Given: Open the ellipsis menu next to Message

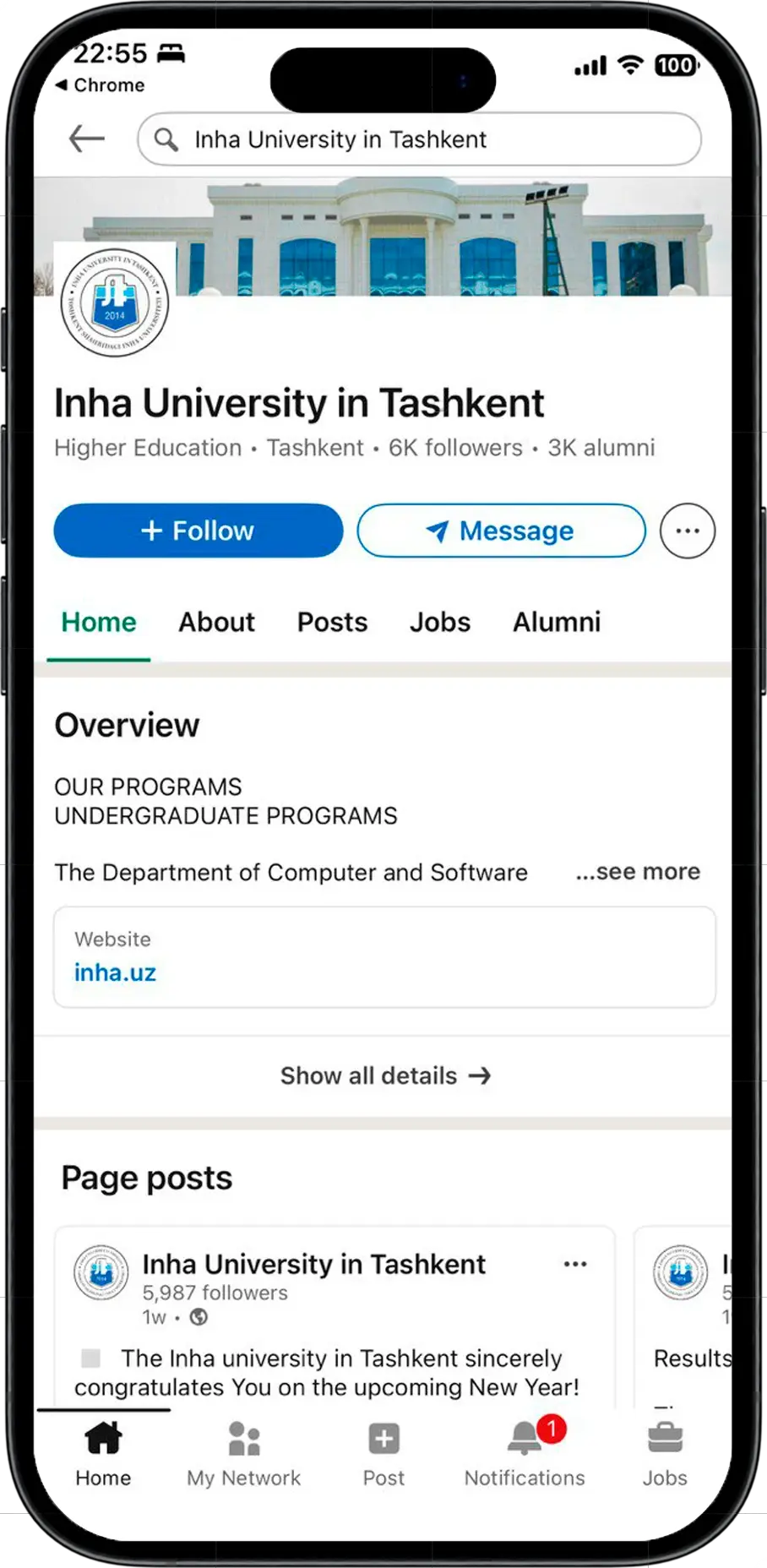Looking at the screenshot, I should click(x=687, y=531).
